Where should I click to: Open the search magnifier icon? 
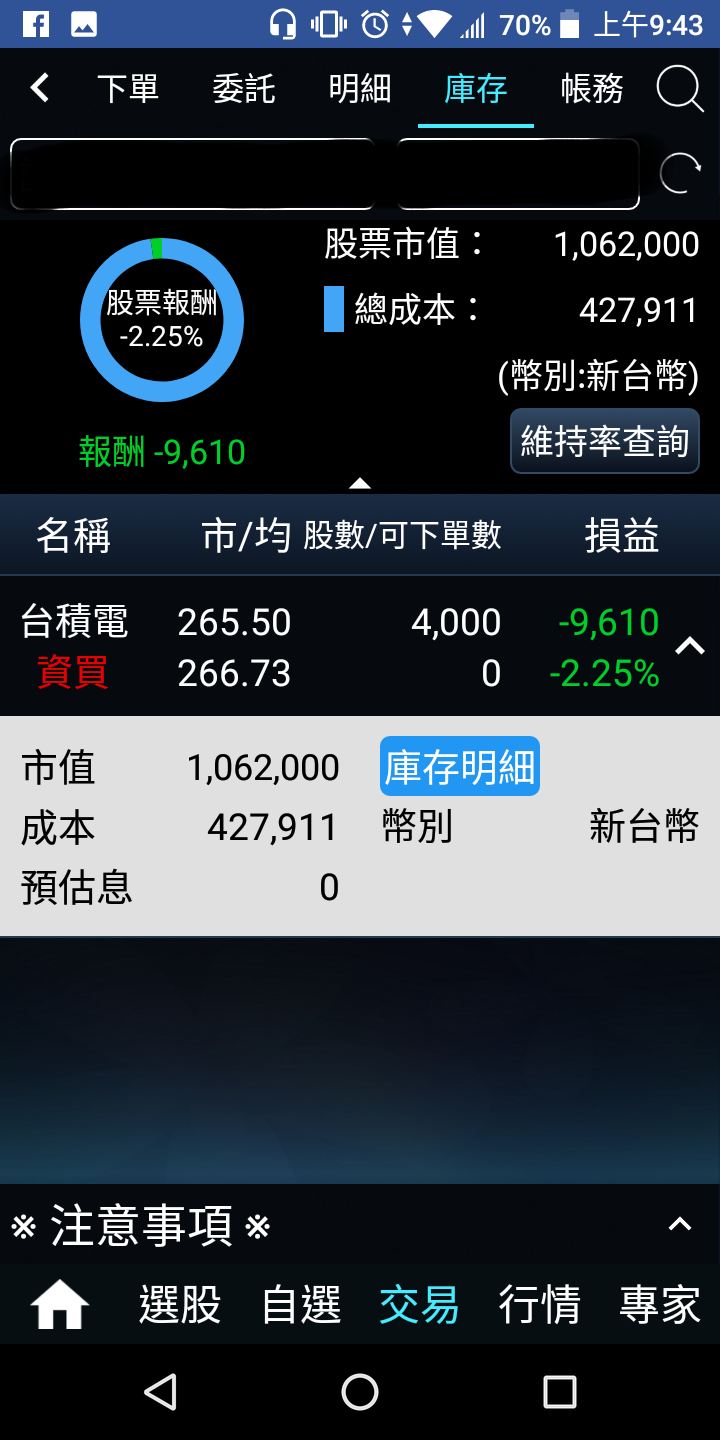680,89
